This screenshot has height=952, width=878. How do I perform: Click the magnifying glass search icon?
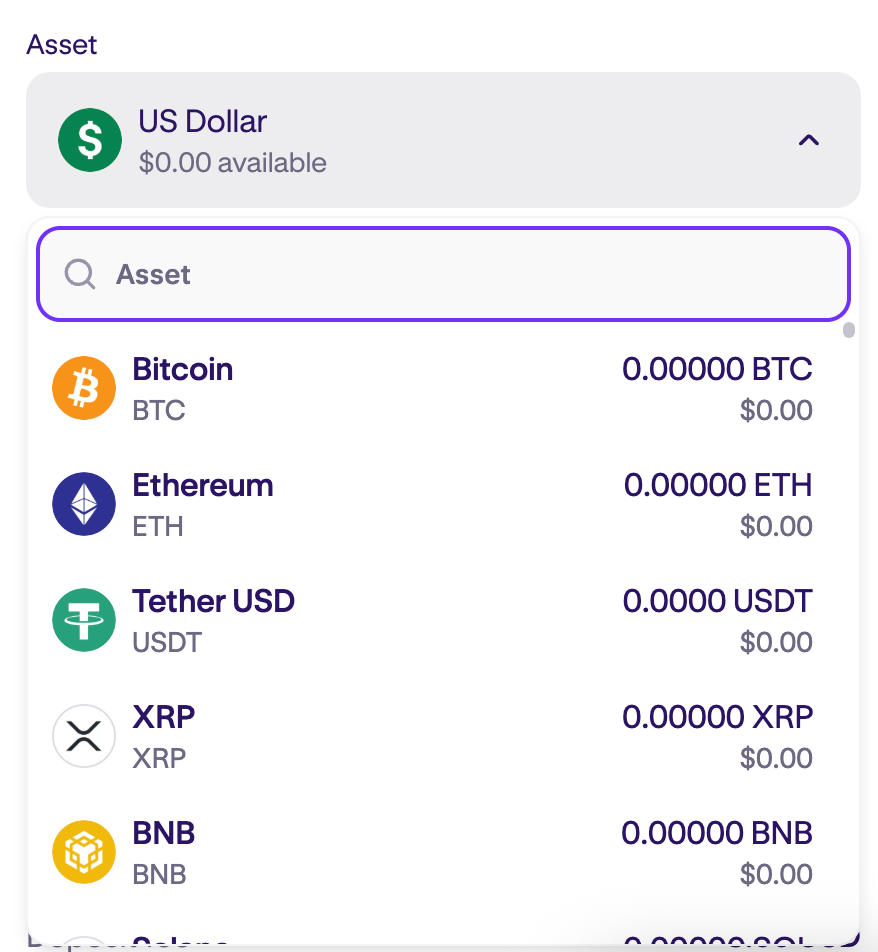click(79, 274)
